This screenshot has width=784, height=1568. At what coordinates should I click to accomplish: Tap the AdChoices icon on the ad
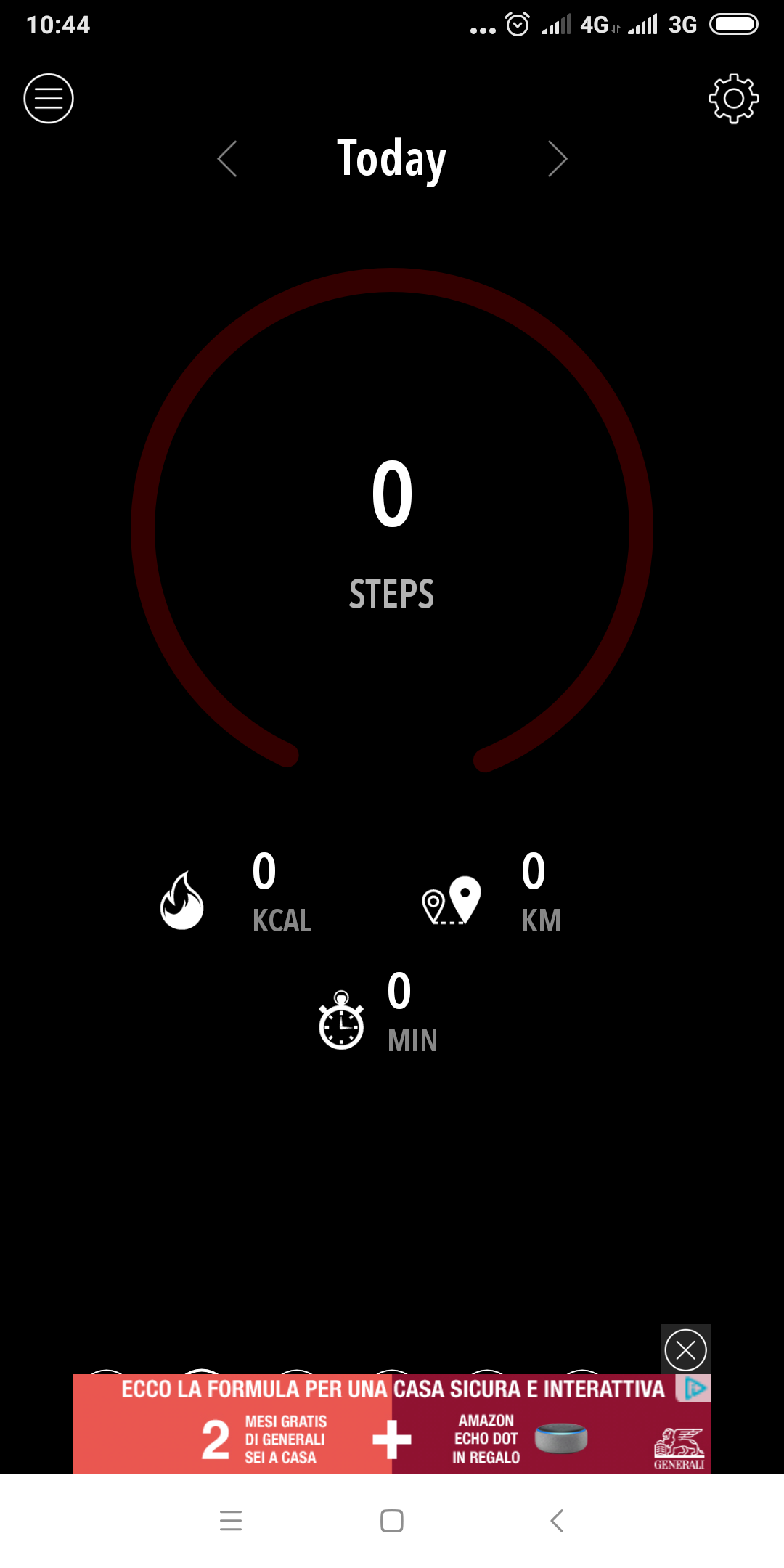click(695, 1388)
